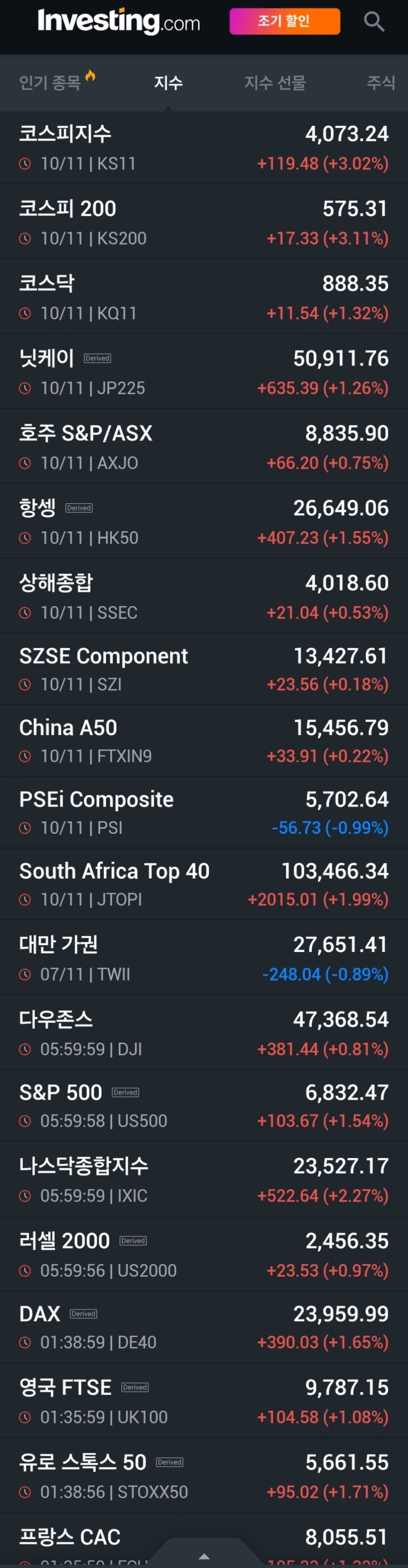Switch to the 지수 선물 tab
This screenshot has width=408, height=1568.
point(274,82)
